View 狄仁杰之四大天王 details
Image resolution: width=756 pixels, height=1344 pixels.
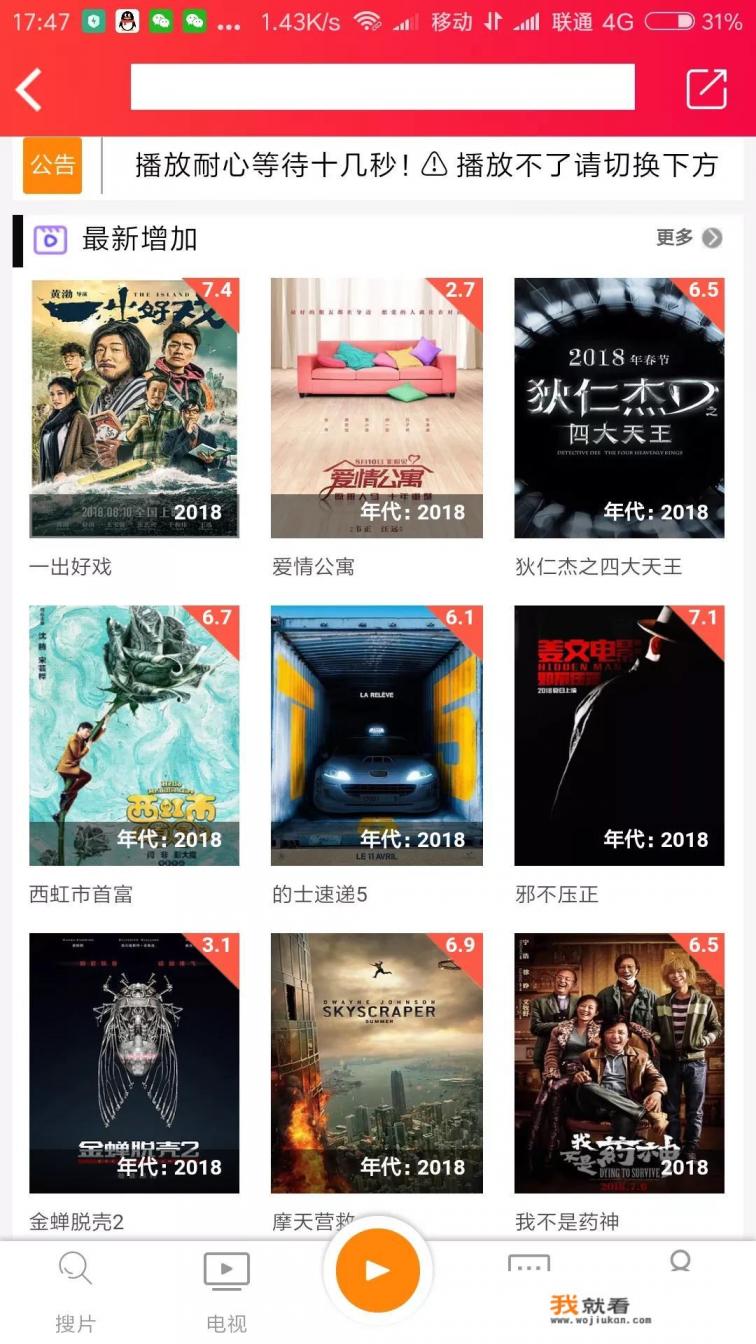[x=619, y=408]
